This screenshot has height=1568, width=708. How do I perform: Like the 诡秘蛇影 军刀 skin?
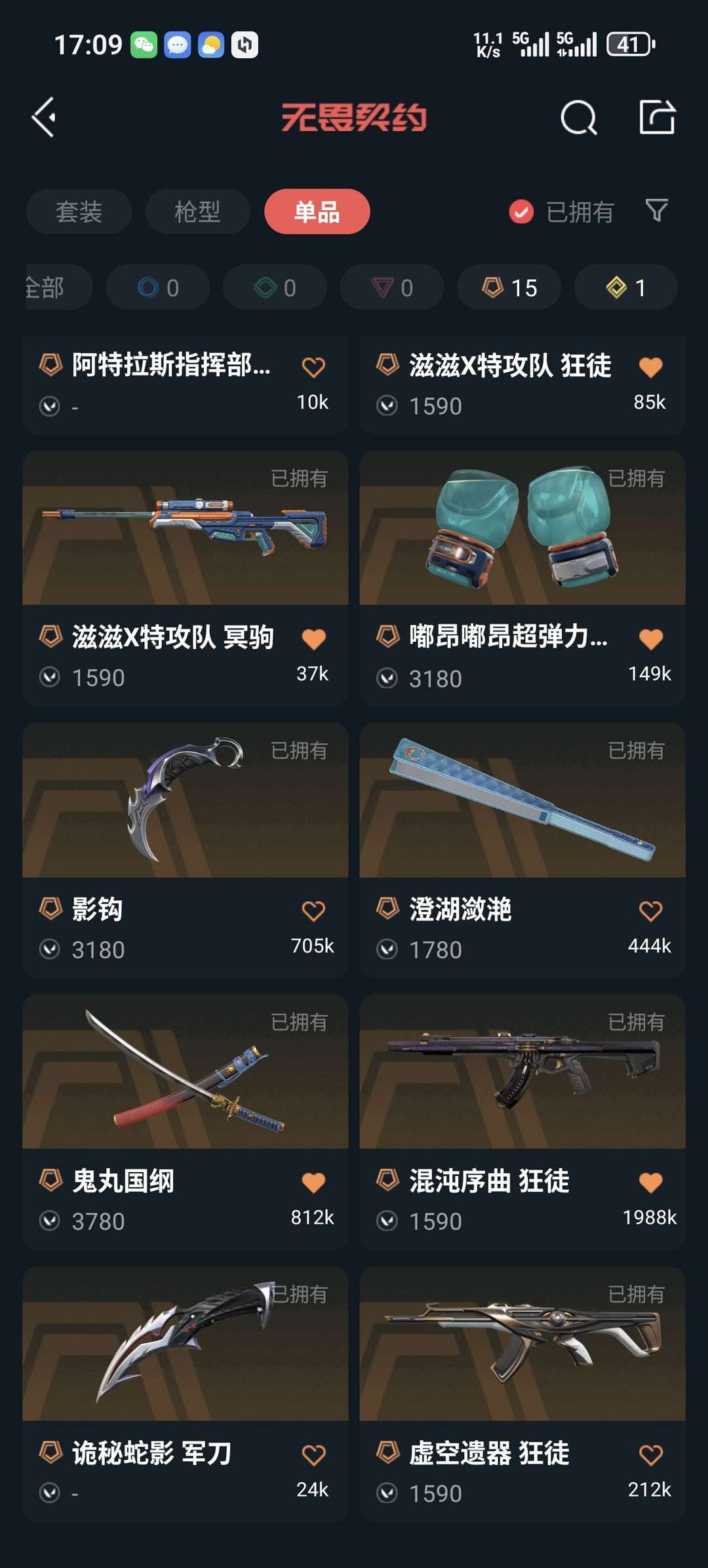pyautogui.click(x=313, y=1455)
